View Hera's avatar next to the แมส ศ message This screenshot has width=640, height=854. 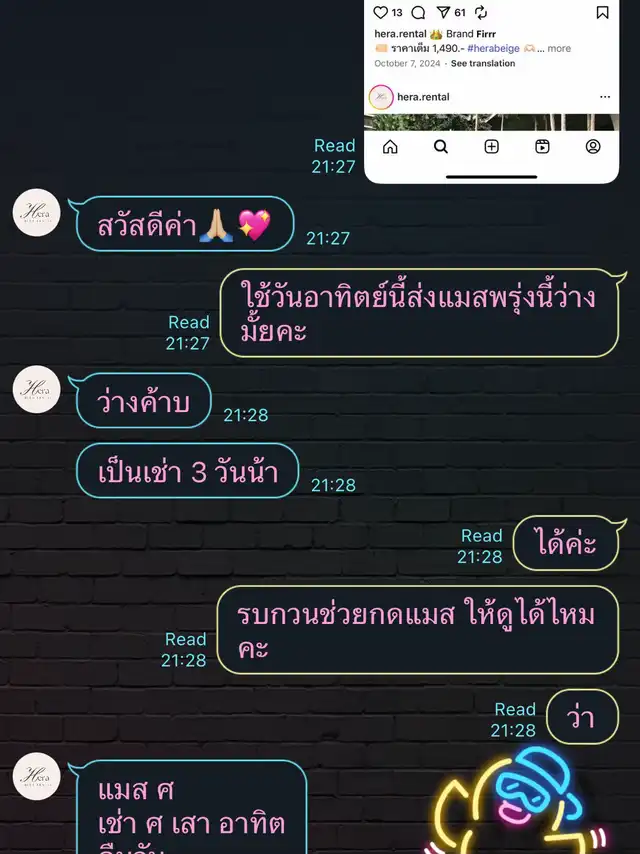pyautogui.click(x=36, y=776)
